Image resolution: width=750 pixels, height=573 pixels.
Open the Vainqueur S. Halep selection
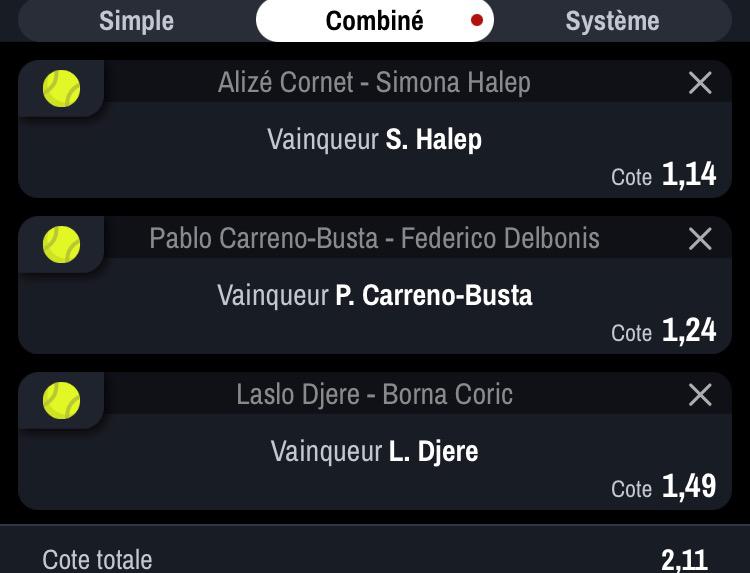[x=374, y=139]
